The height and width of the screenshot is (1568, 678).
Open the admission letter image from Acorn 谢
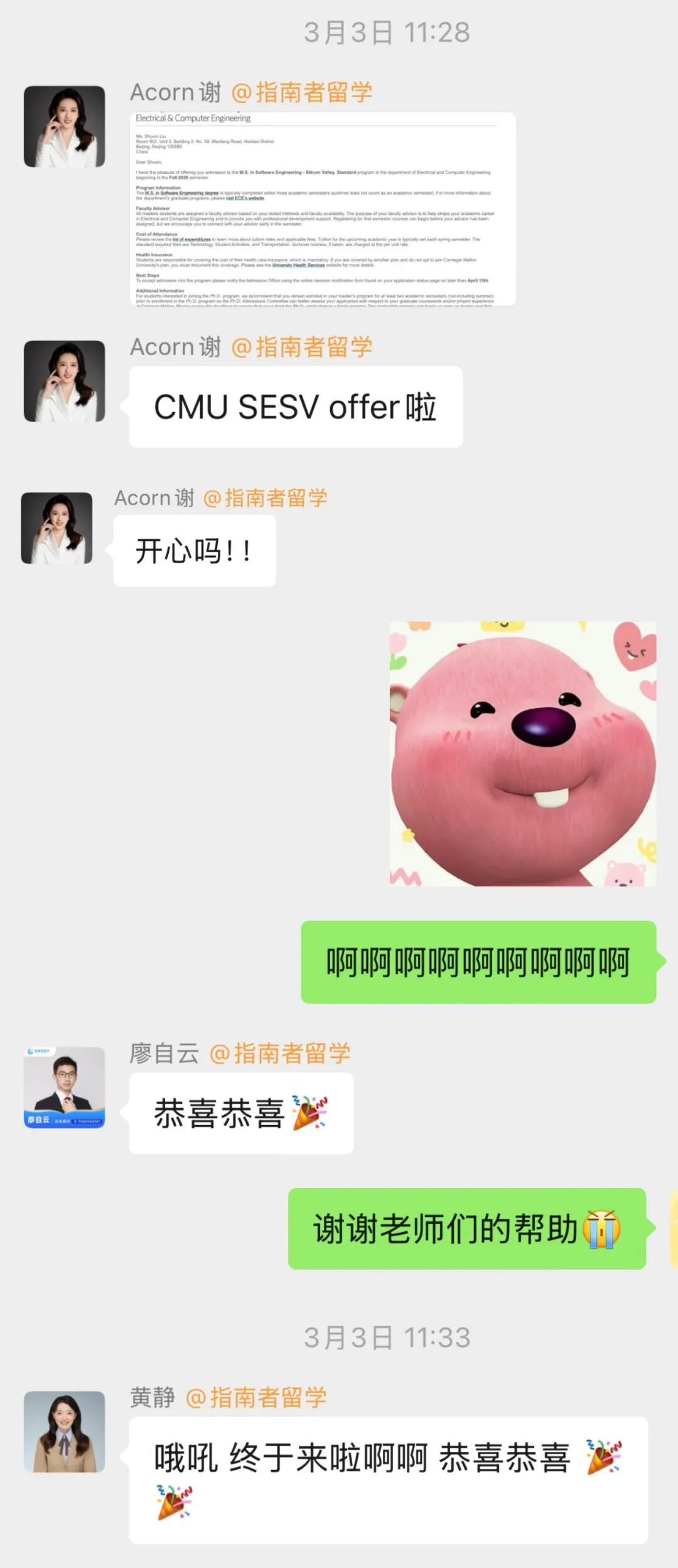(323, 209)
